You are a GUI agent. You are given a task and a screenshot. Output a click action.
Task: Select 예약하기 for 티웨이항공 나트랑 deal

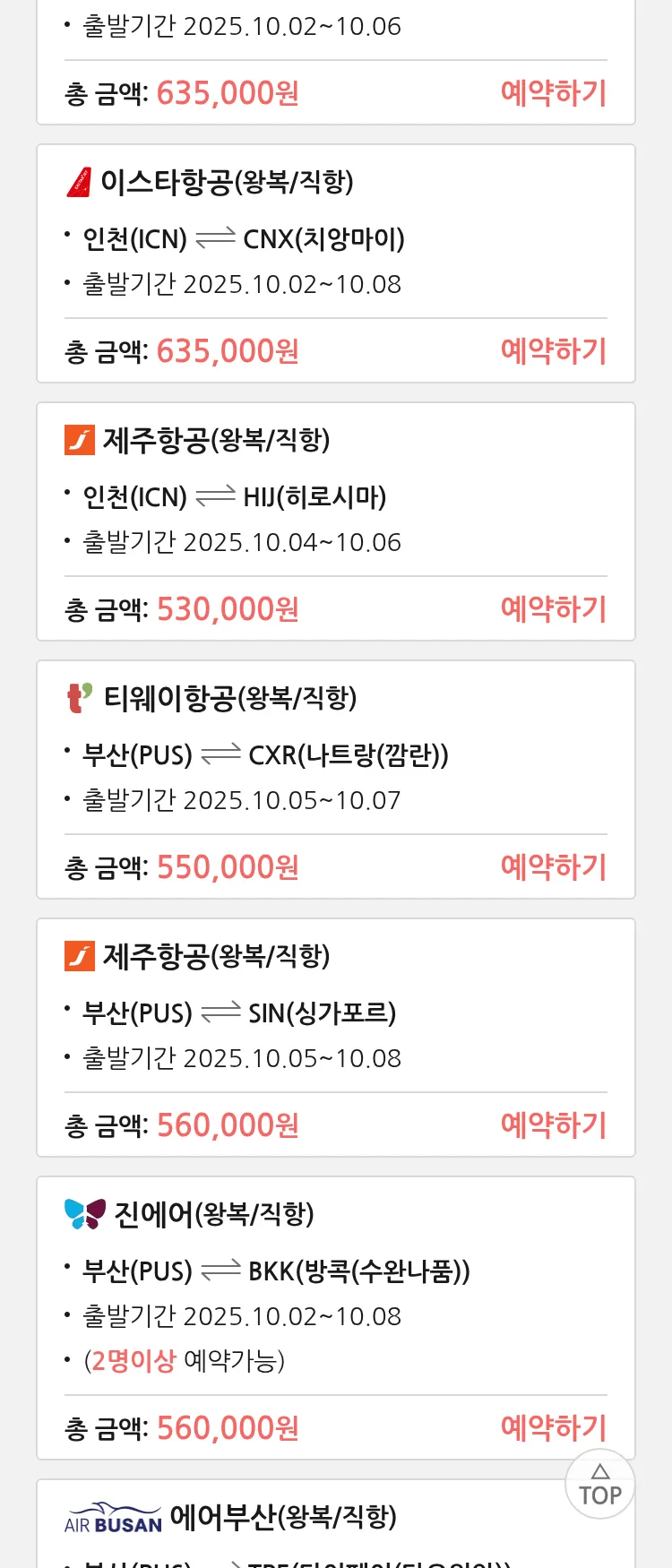(553, 867)
